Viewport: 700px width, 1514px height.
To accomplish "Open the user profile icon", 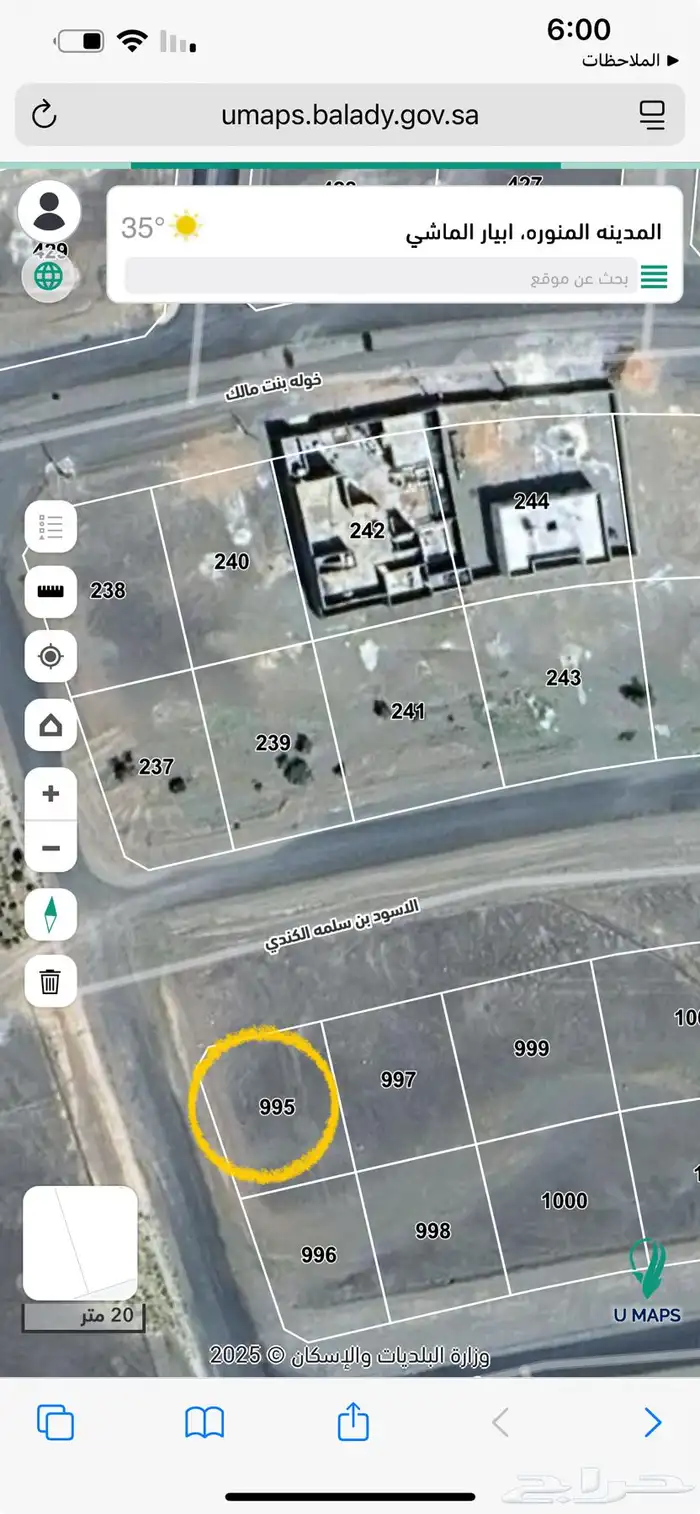I will [49, 211].
